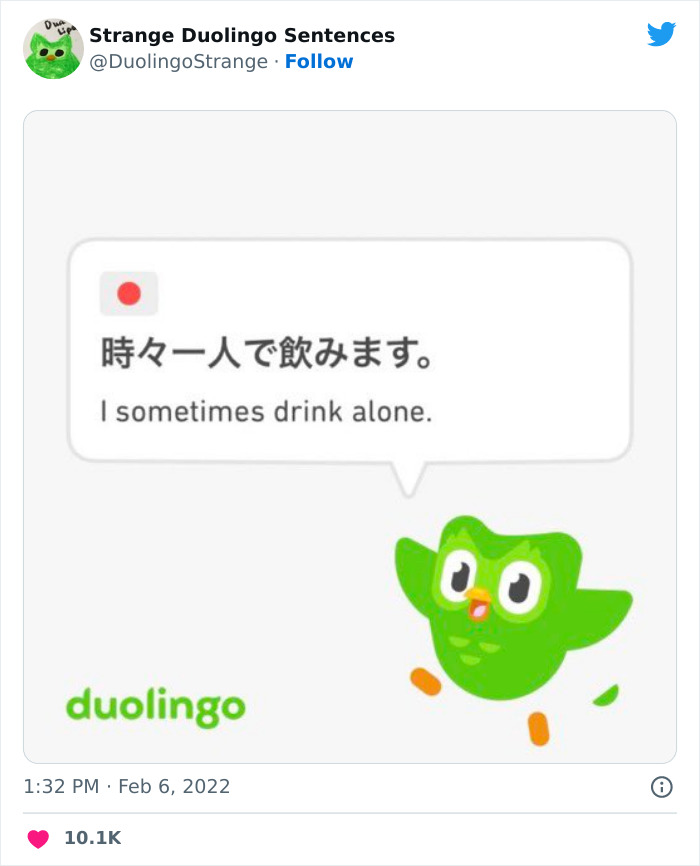Open the Duolingo image in the tweet

pos(350,436)
